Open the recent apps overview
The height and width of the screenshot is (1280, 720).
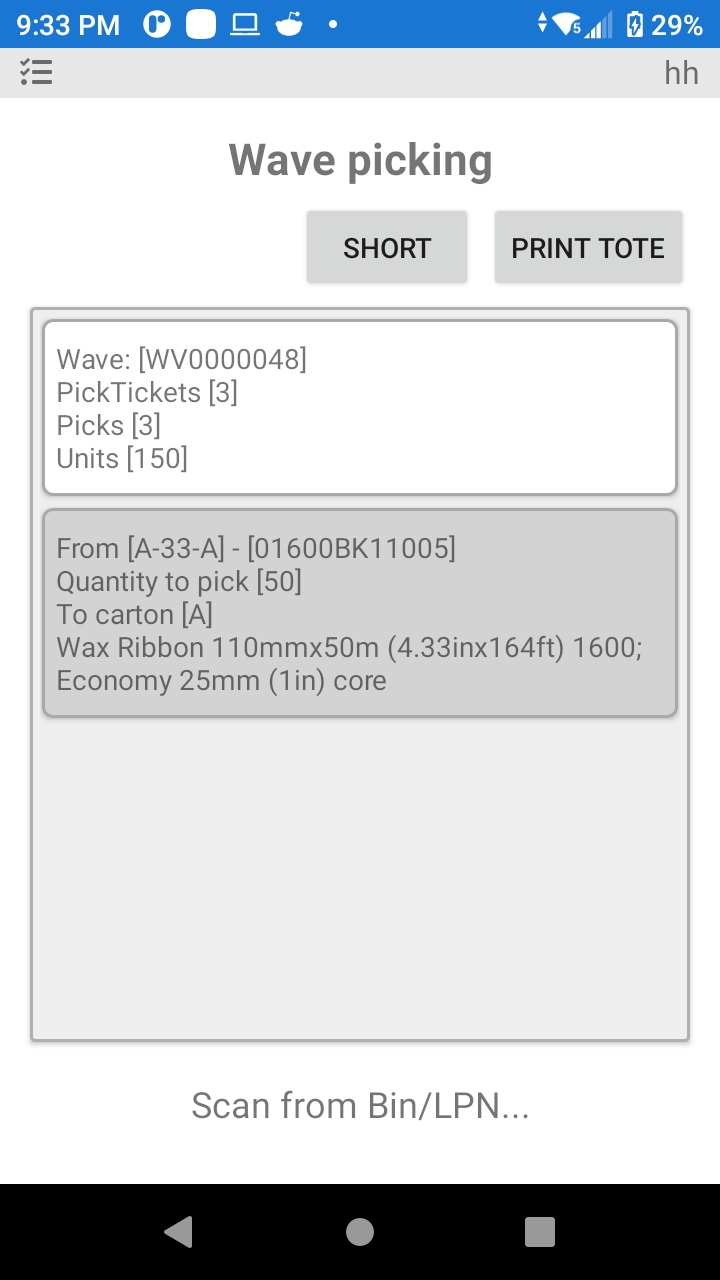coord(539,1232)
